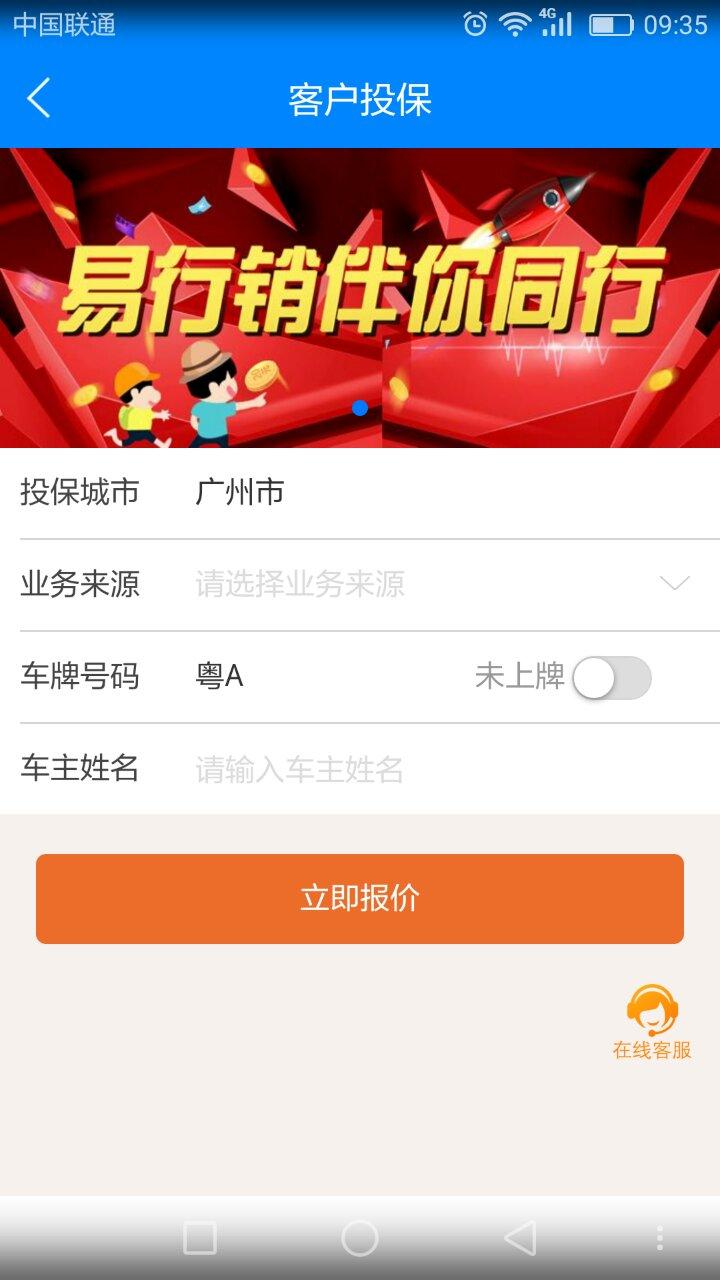Open 在线客服 support chat
The image size is (720, 1280).
(652, 1022)
